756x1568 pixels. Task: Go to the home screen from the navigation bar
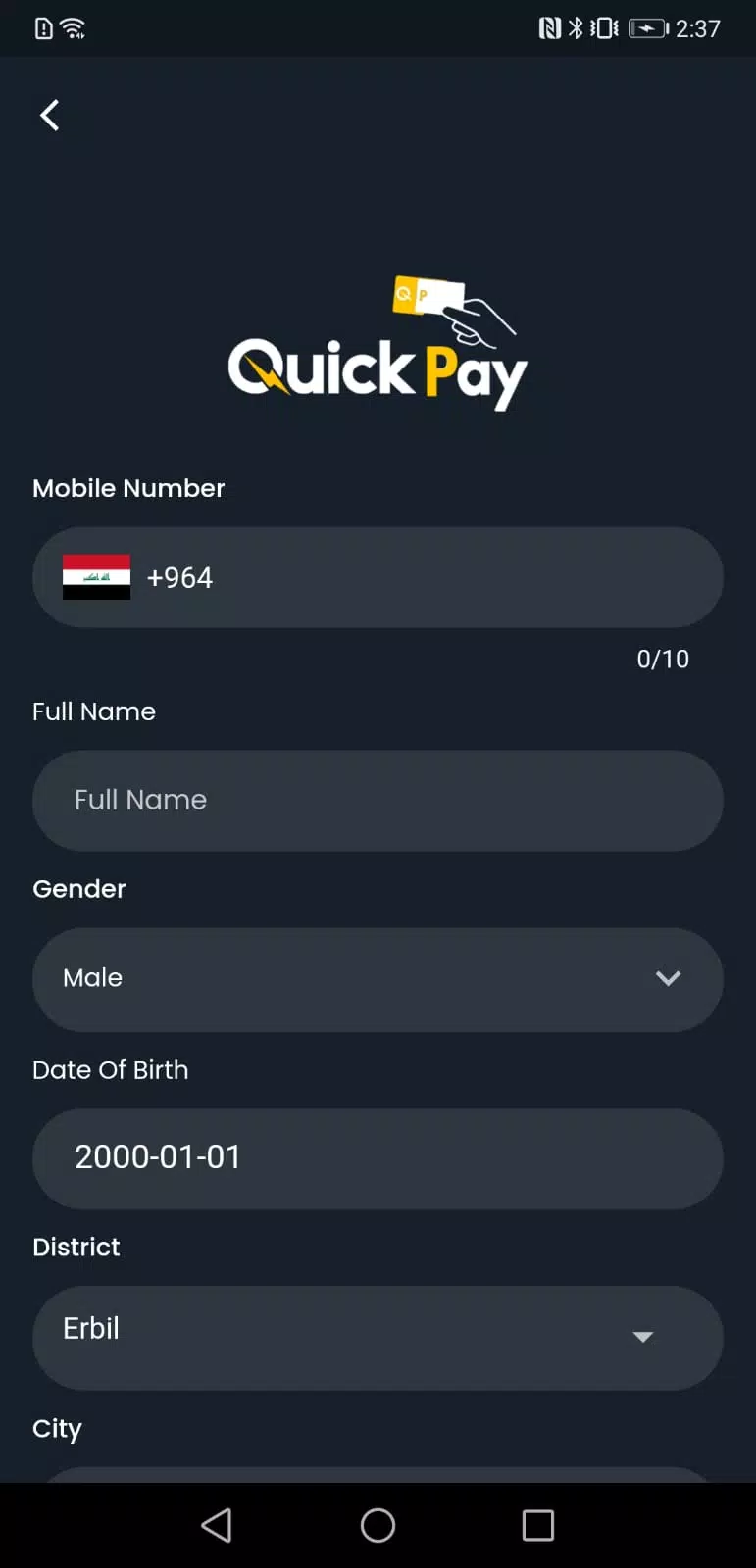378,1525
